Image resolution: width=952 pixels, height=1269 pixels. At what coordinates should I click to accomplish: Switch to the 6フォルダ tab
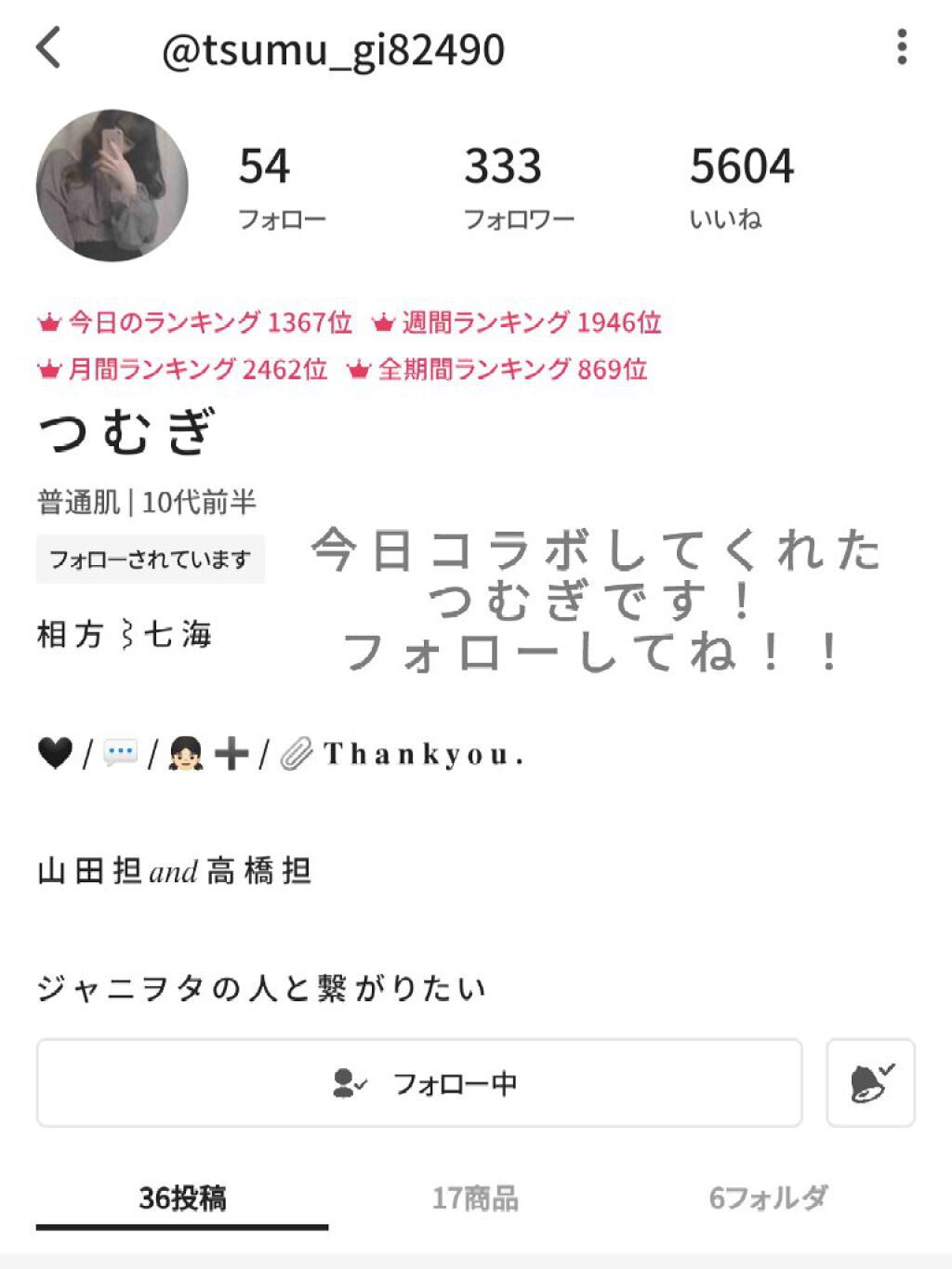click(x=768, y=1198)
